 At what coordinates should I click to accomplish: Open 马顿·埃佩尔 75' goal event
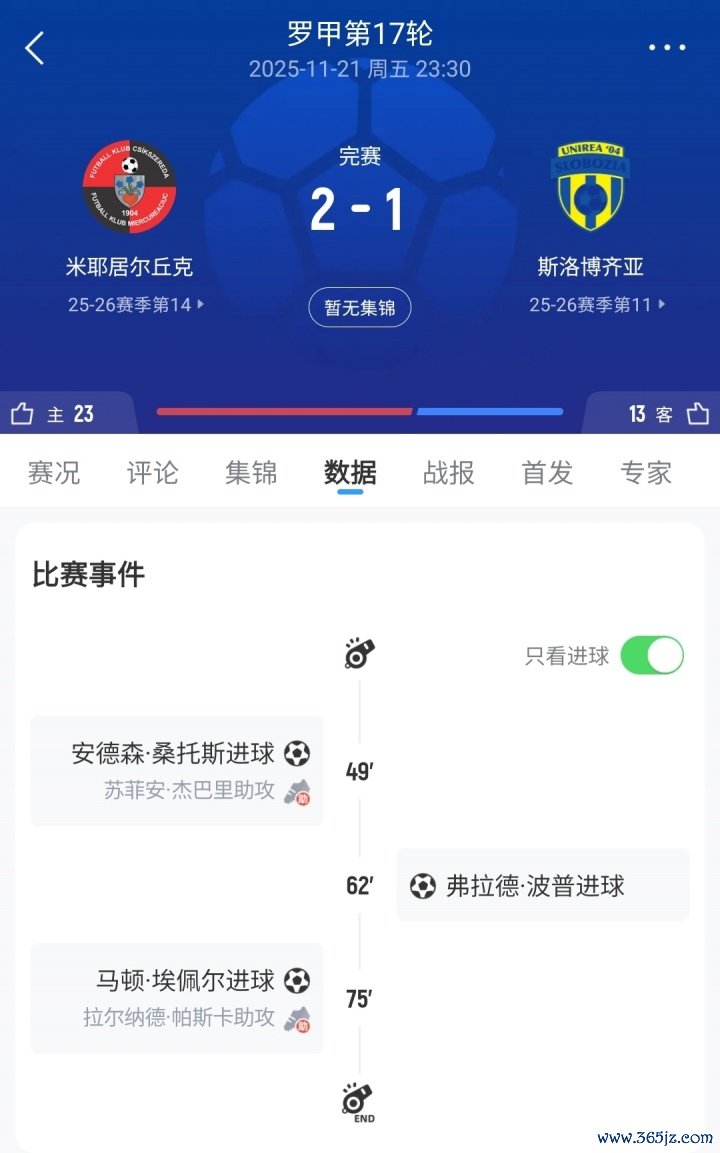click(177, 997)
